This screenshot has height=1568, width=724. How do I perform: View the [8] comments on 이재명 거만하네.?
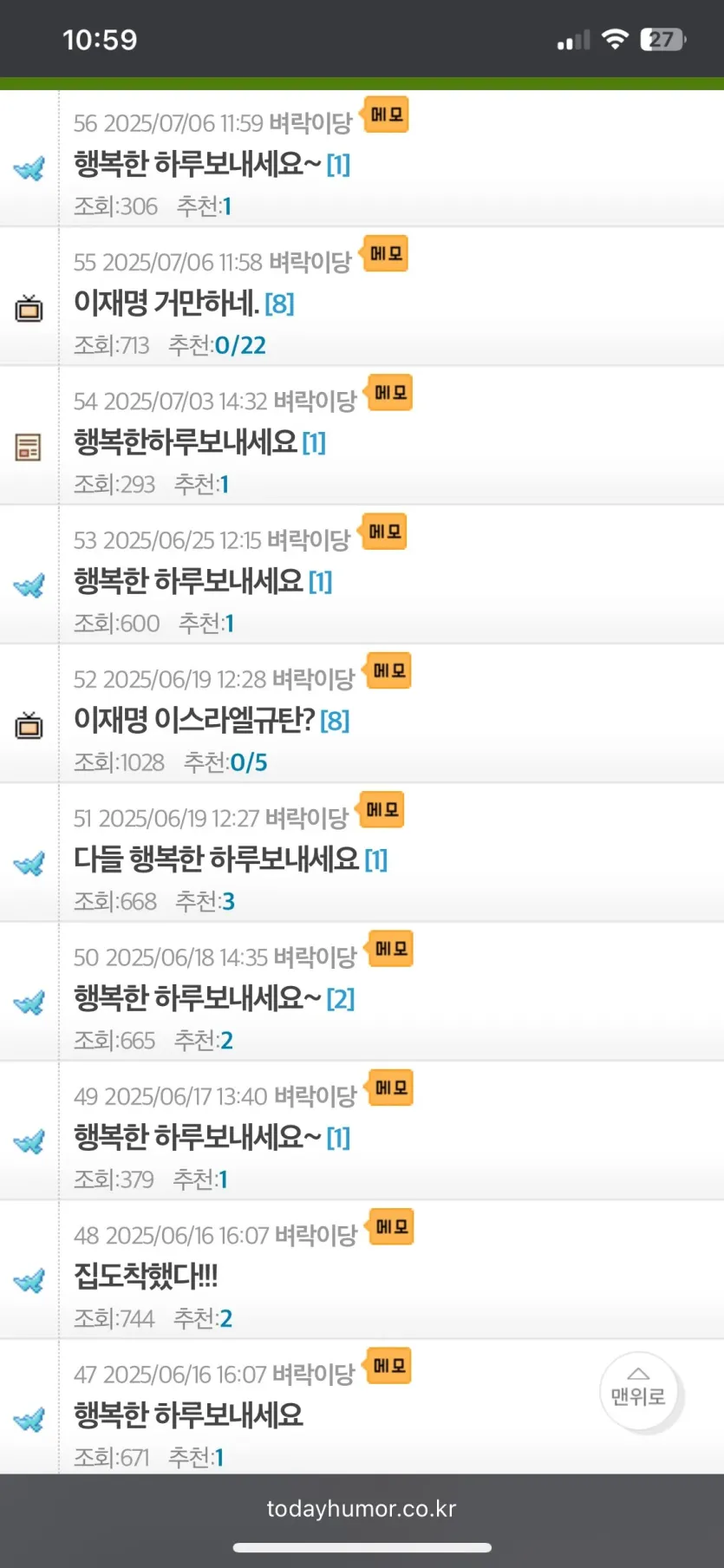[x=279, y=304]
